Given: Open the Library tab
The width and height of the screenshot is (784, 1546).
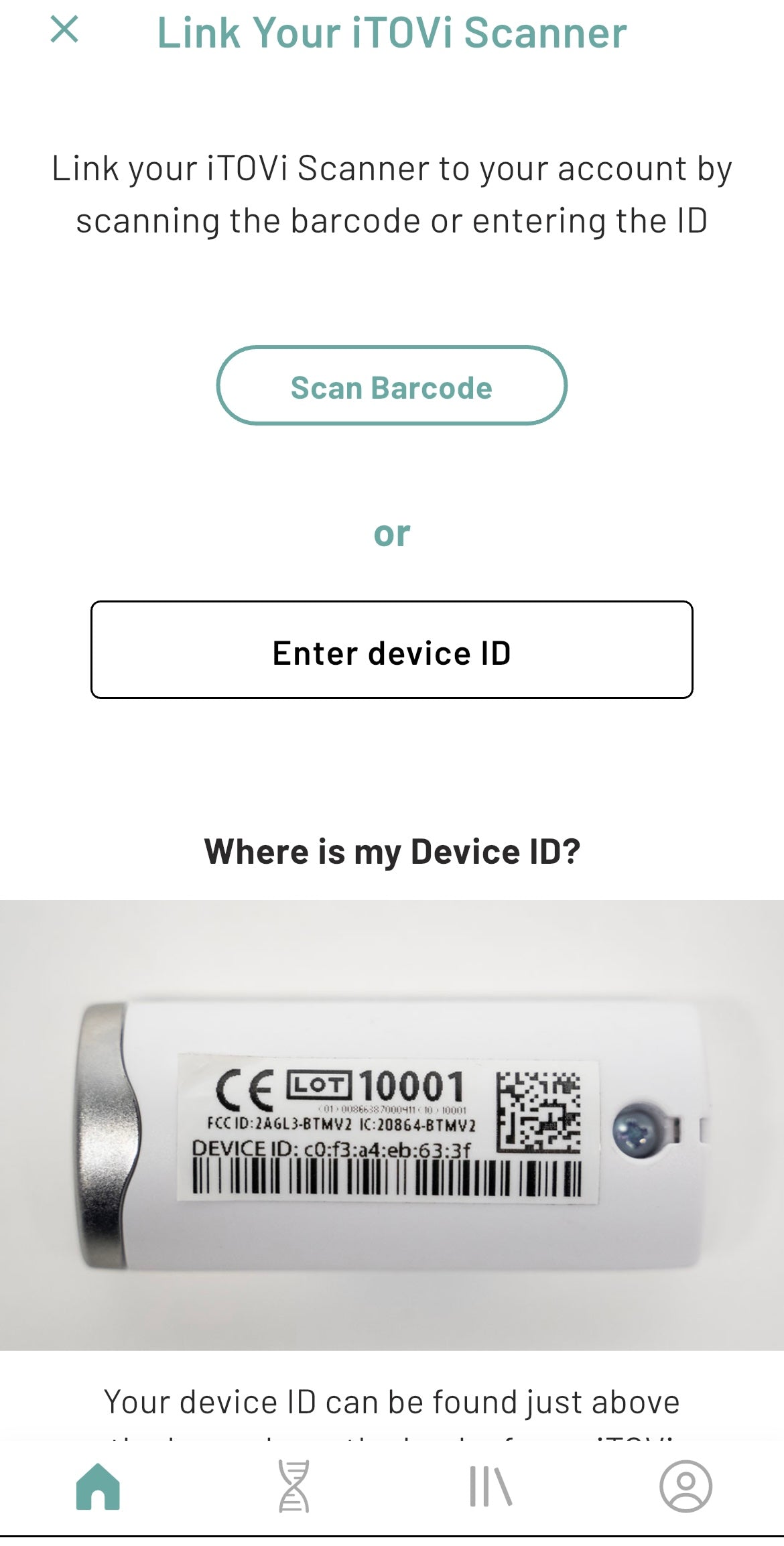Looking at the screenshot, I should point(490,1486).
